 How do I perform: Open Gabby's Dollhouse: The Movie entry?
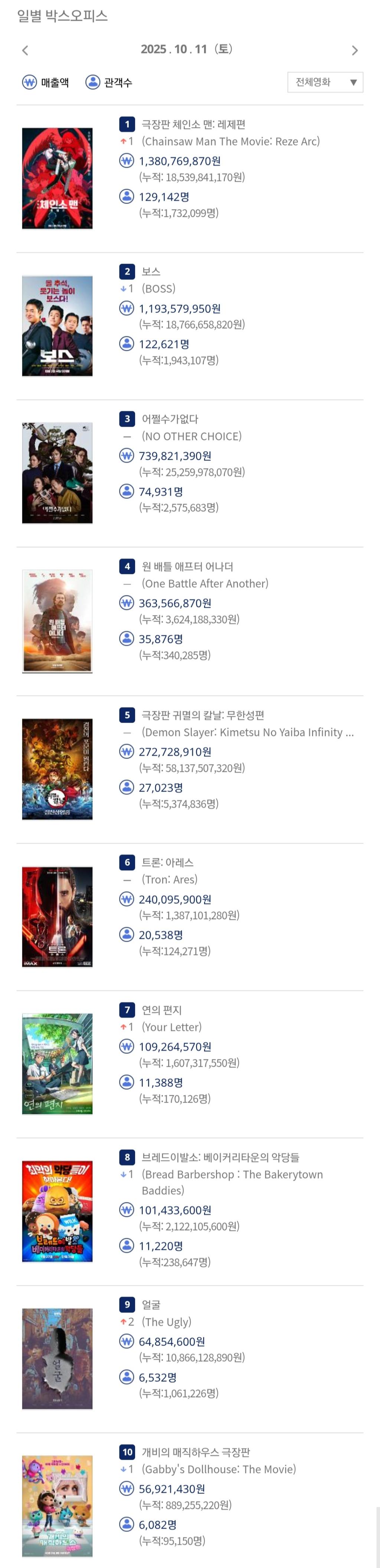click(x=196, y=1452)
